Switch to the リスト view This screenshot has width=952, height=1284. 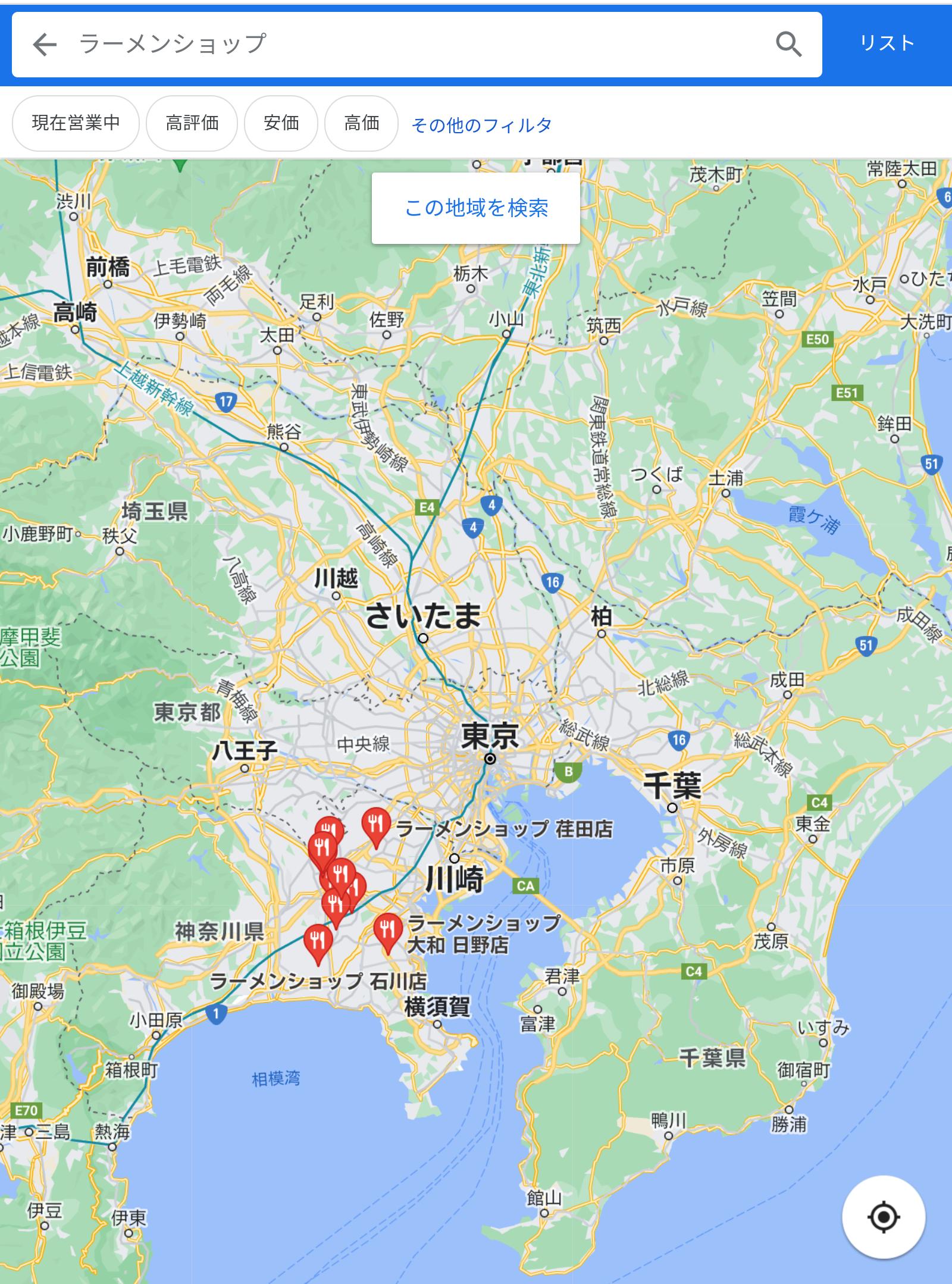click(x=887, y=44)
